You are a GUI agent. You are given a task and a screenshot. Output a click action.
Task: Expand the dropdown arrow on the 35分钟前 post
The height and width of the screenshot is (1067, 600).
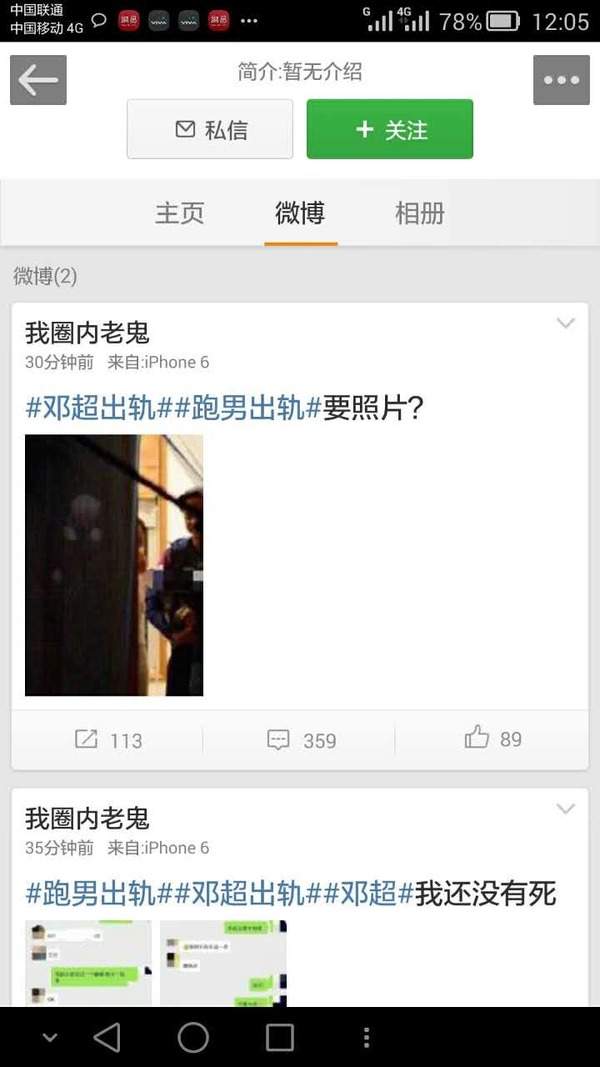point(565,808)
